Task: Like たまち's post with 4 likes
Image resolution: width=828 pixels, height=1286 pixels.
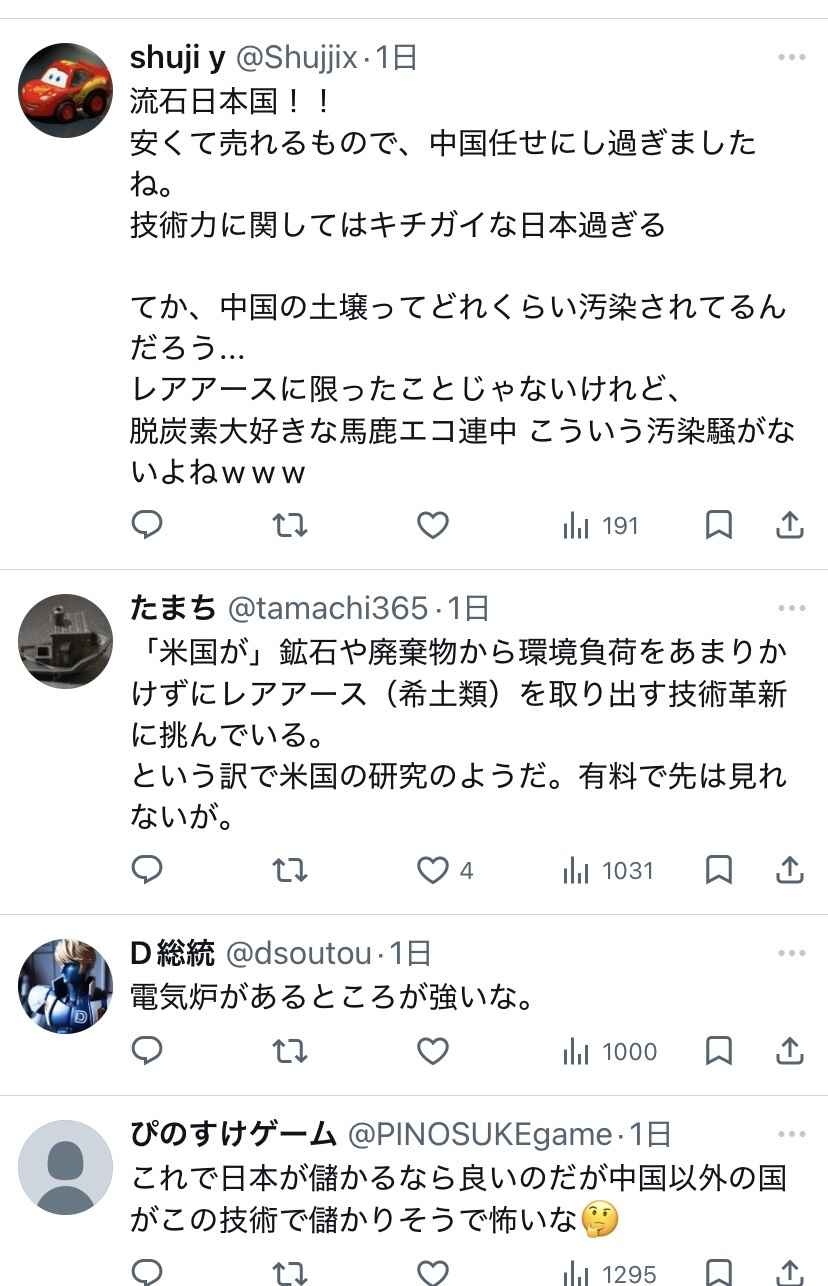Action: point(432,871)
